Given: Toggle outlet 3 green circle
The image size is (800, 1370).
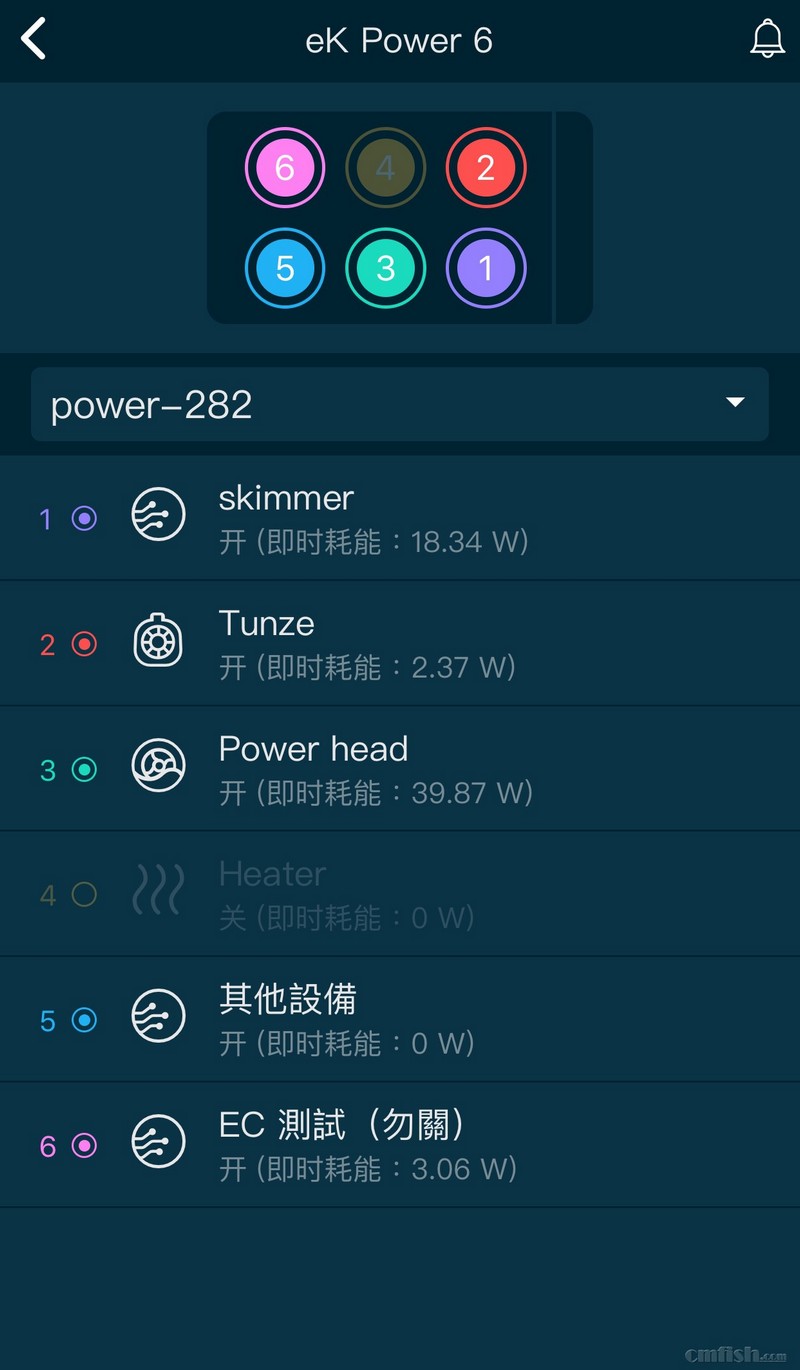Looking at the screenshot, I should click(386, 268).
